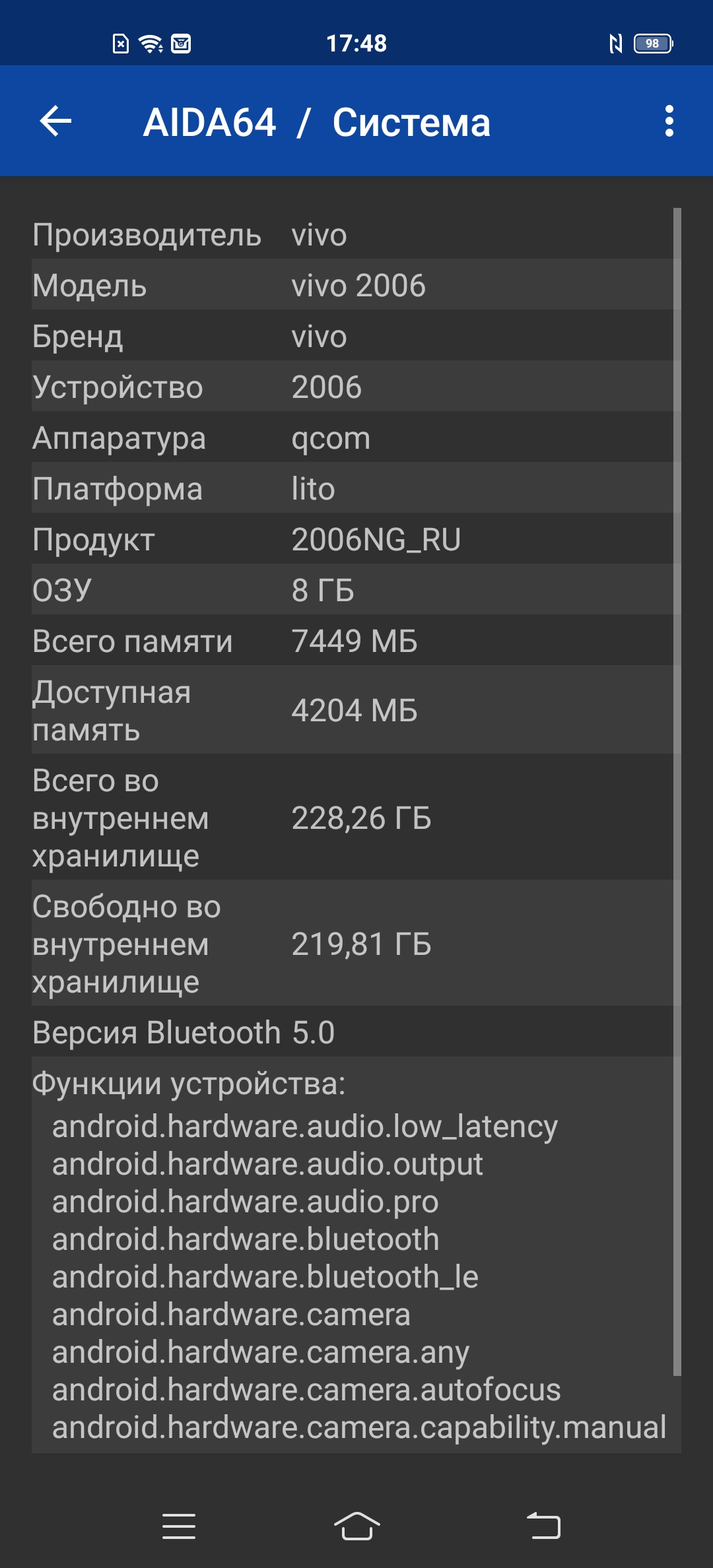This screenshot has height=1568, width=713.
Task: Tap the system back button
Action: click(x=543, y=1526)
